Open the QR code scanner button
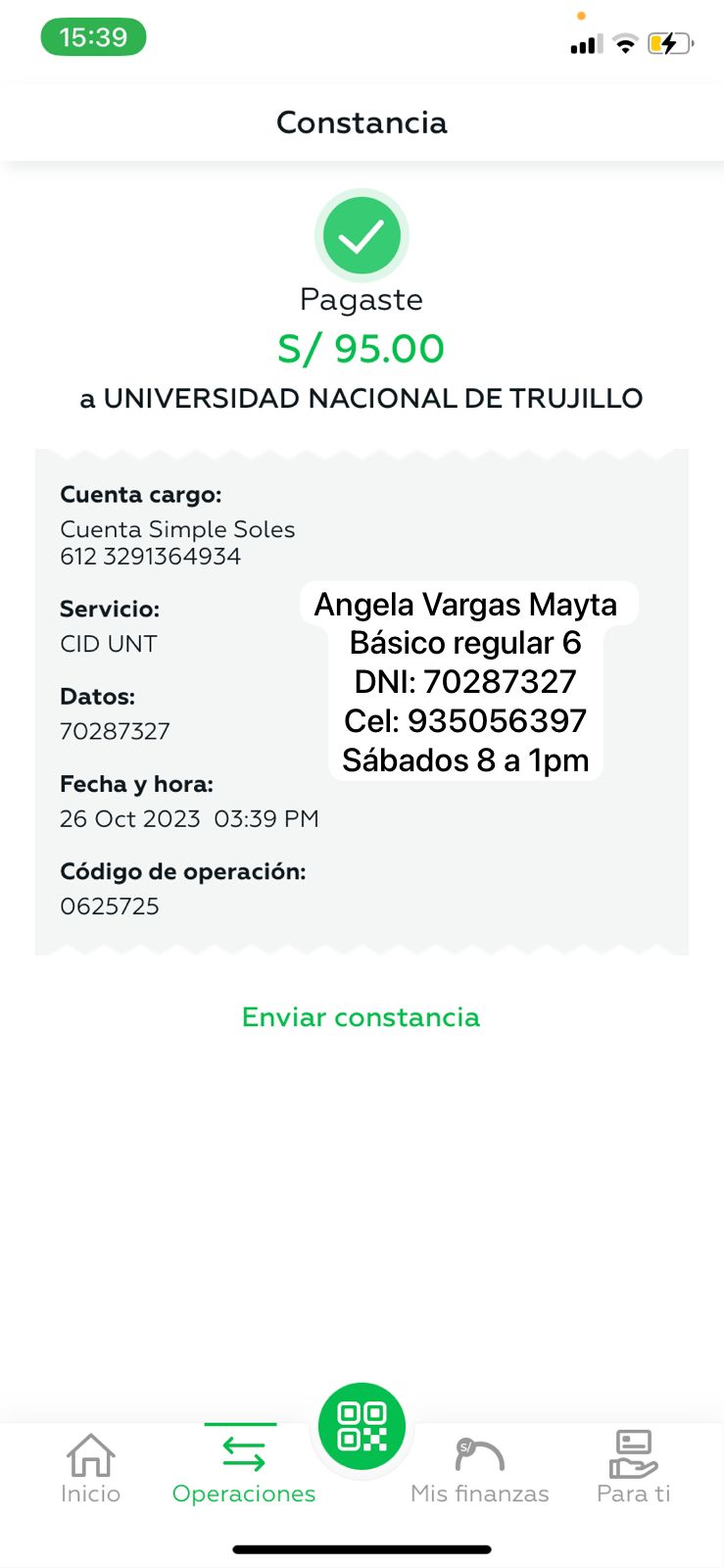Image resolution: width=724 pixels, height=1568 pixels. [x=362, y=1426]
